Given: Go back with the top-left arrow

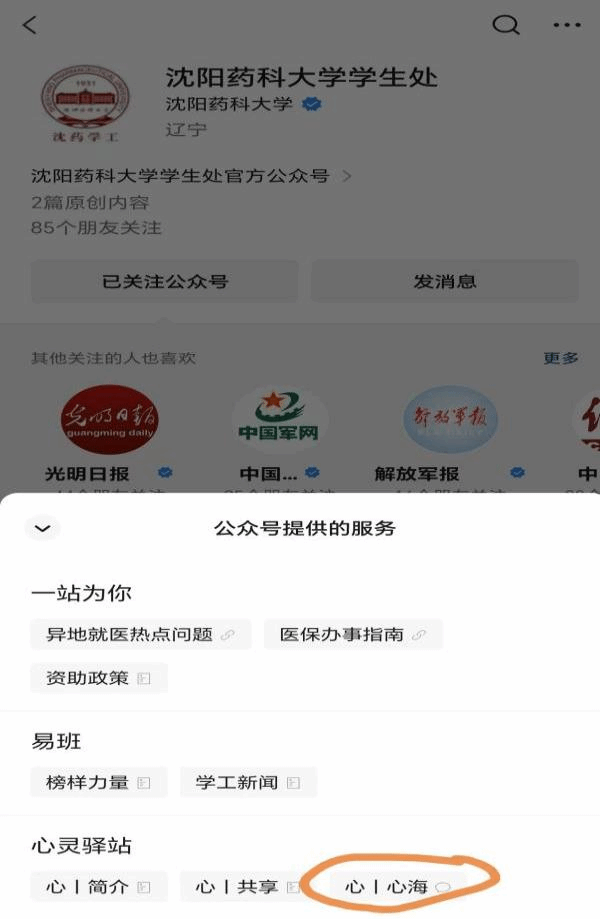Looking at the screenshot, I should coord(29,26).
